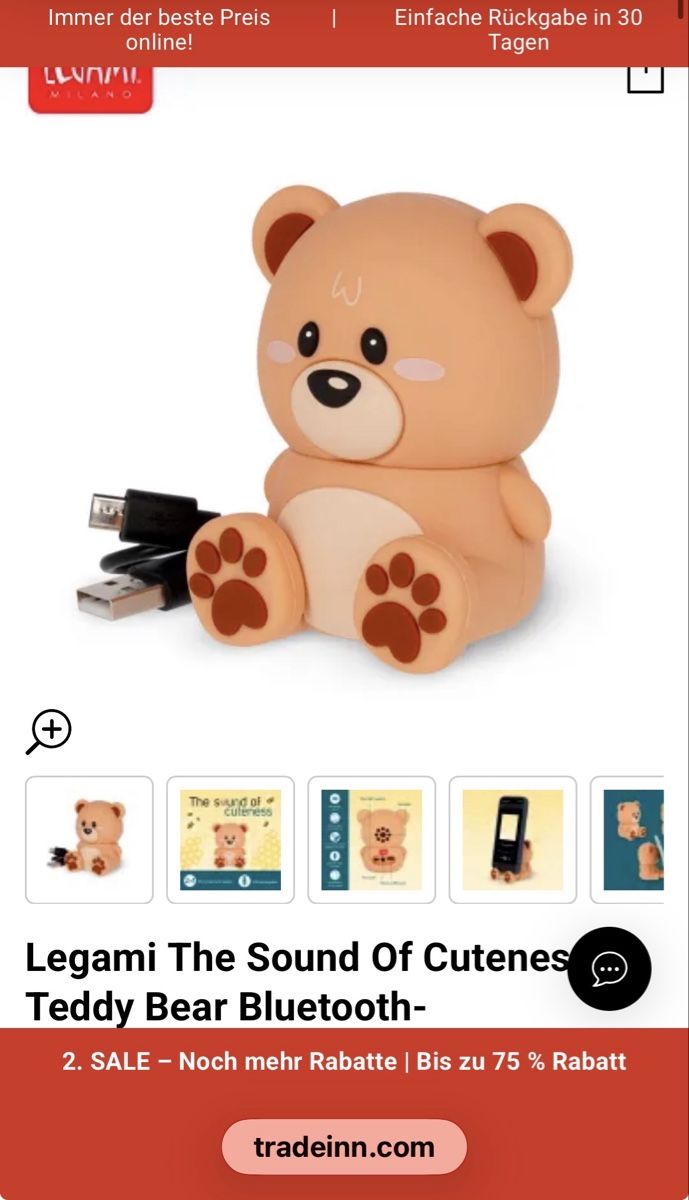Open the cart icon at top right
The image size is (689, 1200).
coord(645,76)
